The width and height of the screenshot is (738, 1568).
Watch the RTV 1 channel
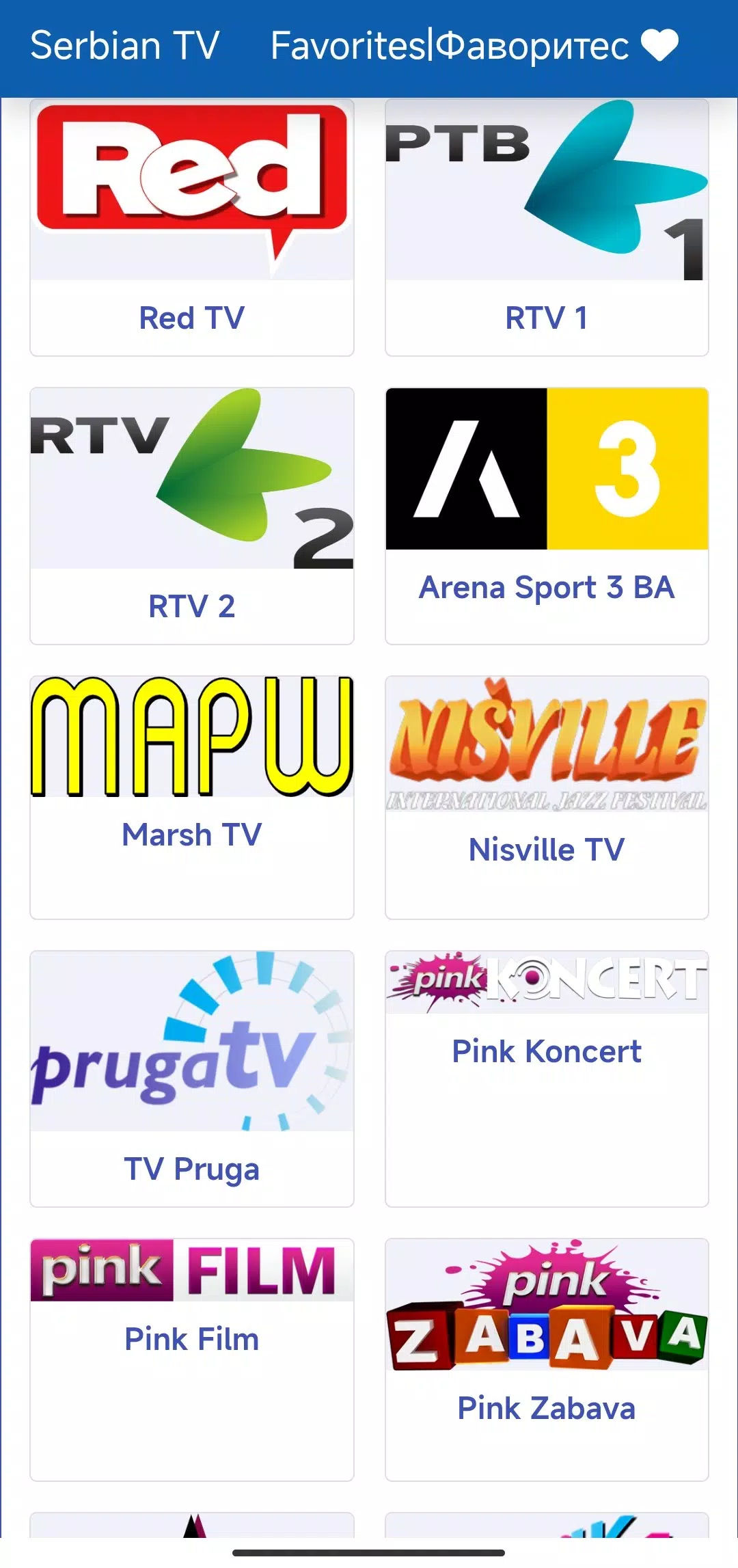coord(547,227)
